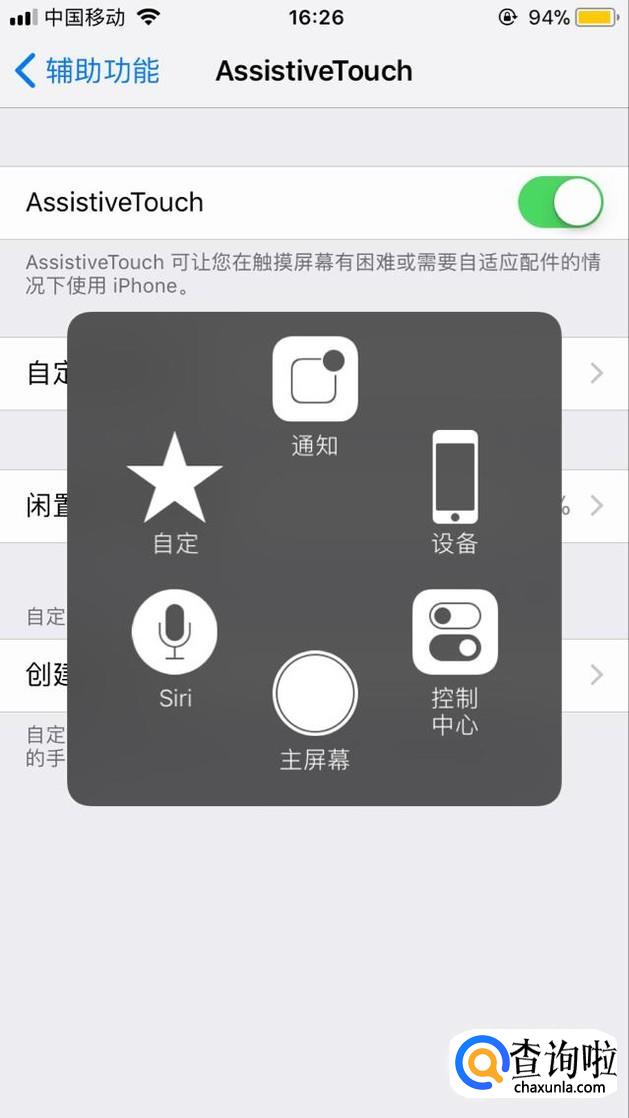Image resolution: width=629 pixels, height=1118 pixels.
Task: Go back to 辅助功能 settings
Action: 88,71
